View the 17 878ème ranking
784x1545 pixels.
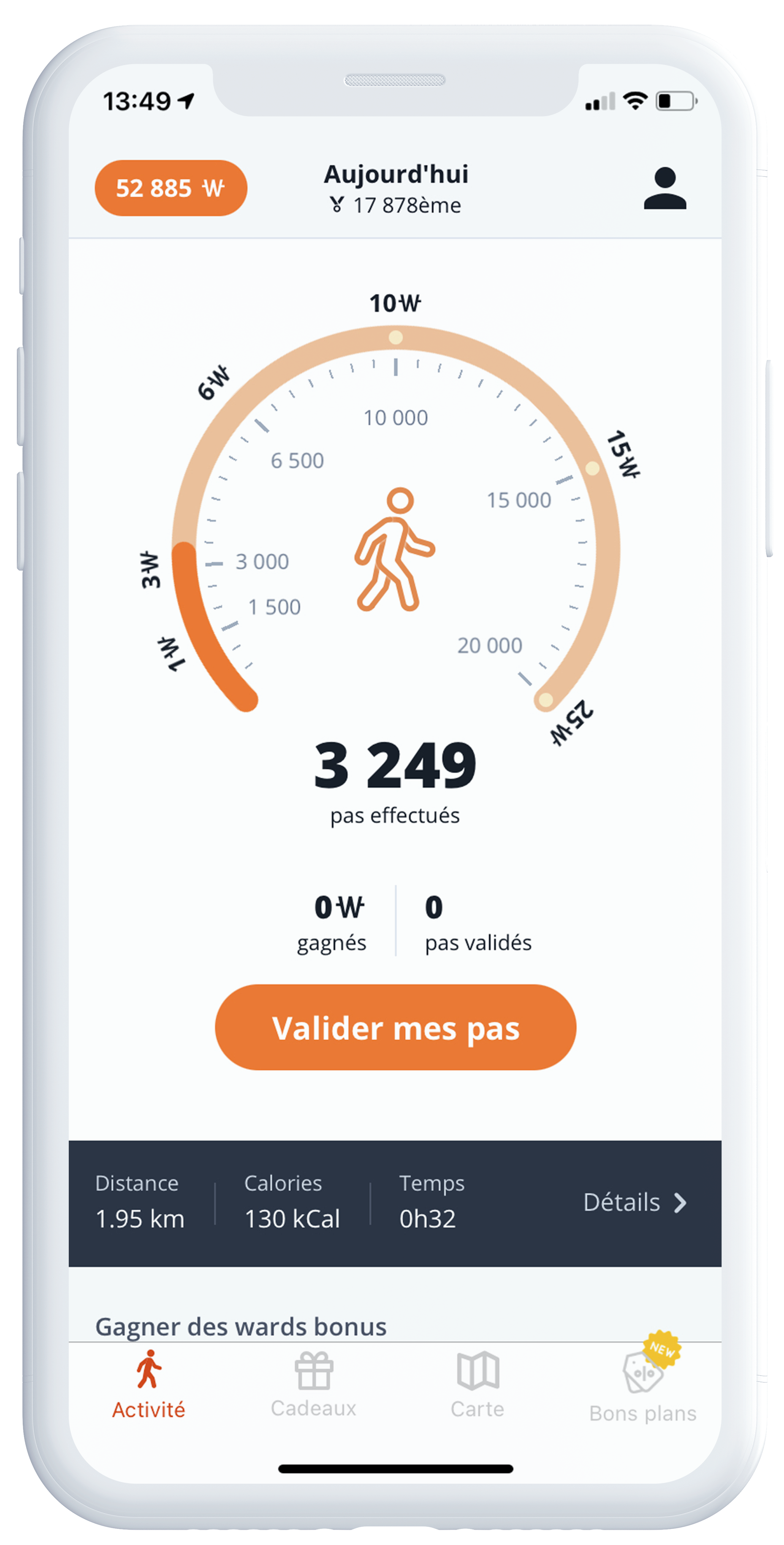(396, 205)
